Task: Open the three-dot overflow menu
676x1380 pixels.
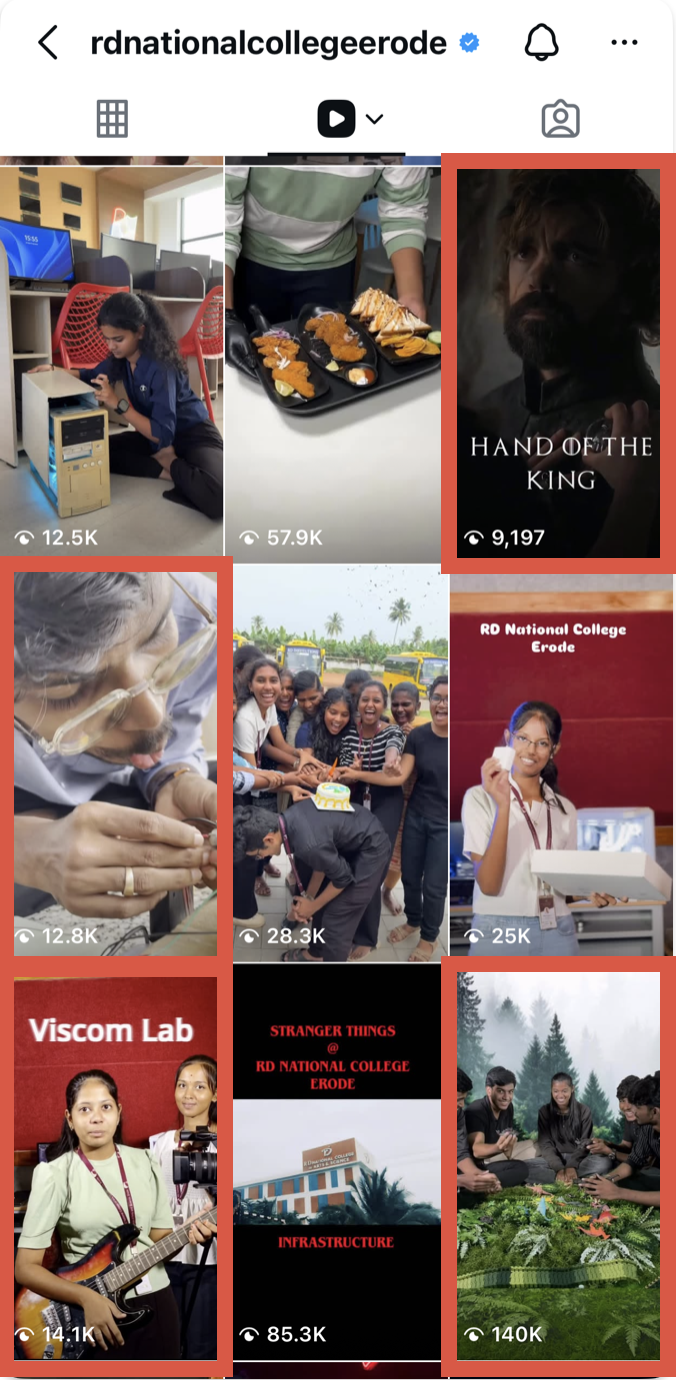Action: tap(624, 43)
